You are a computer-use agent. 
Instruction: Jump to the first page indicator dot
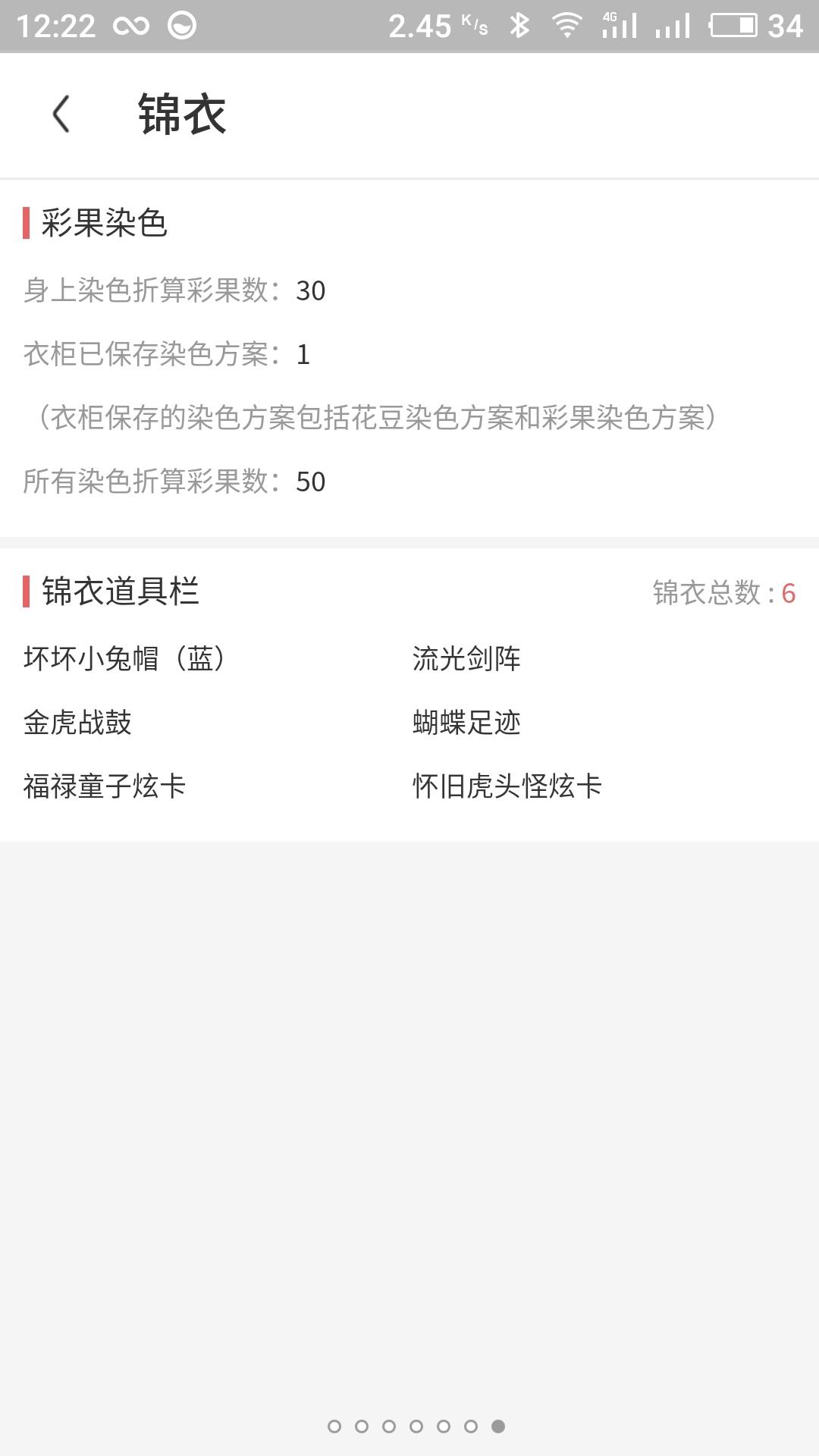click(x=334, y=1426)
